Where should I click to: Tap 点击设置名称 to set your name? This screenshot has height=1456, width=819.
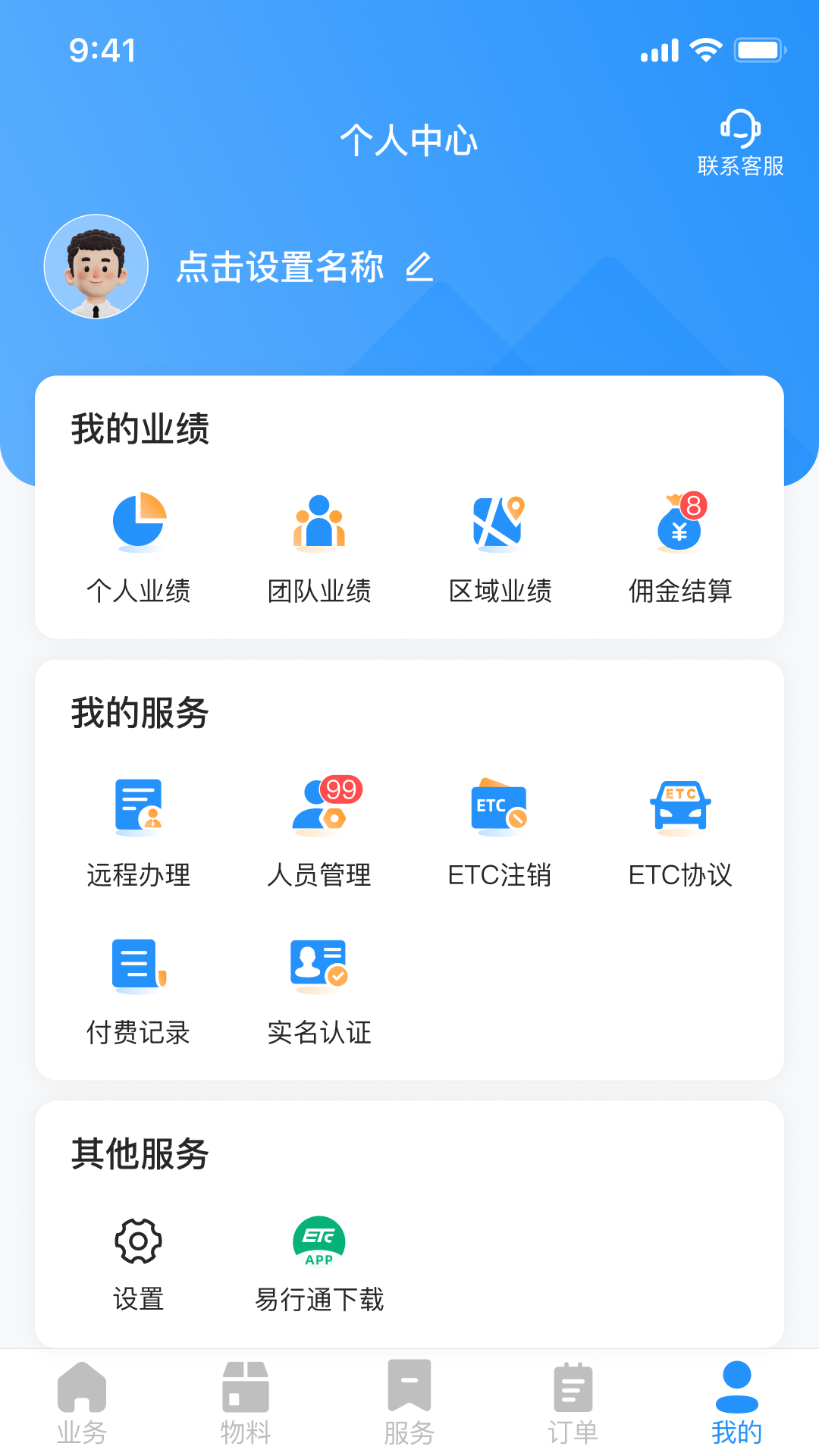pos(281,267)
